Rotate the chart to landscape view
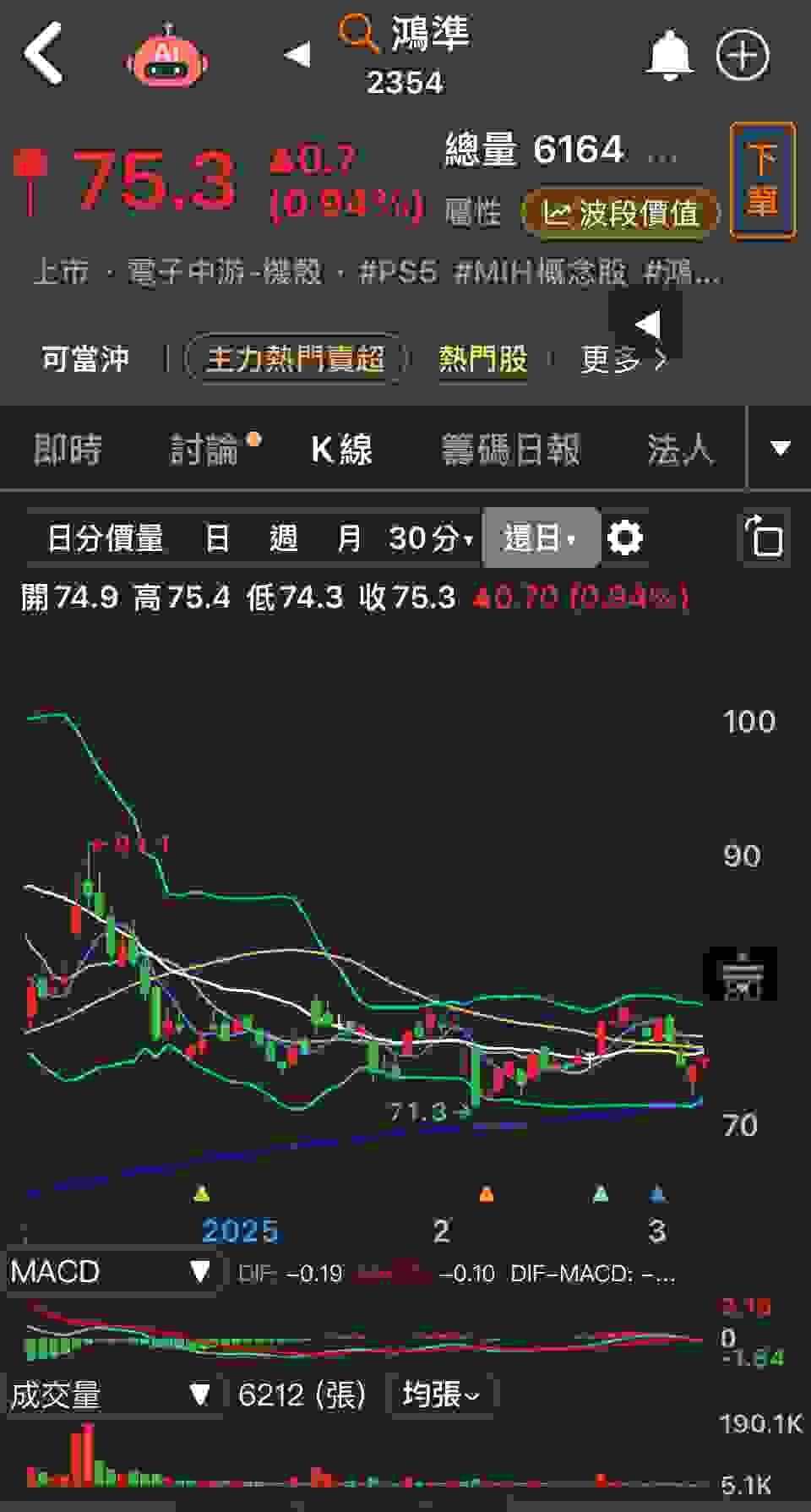 pyautogui.click(x=765, y=538)
